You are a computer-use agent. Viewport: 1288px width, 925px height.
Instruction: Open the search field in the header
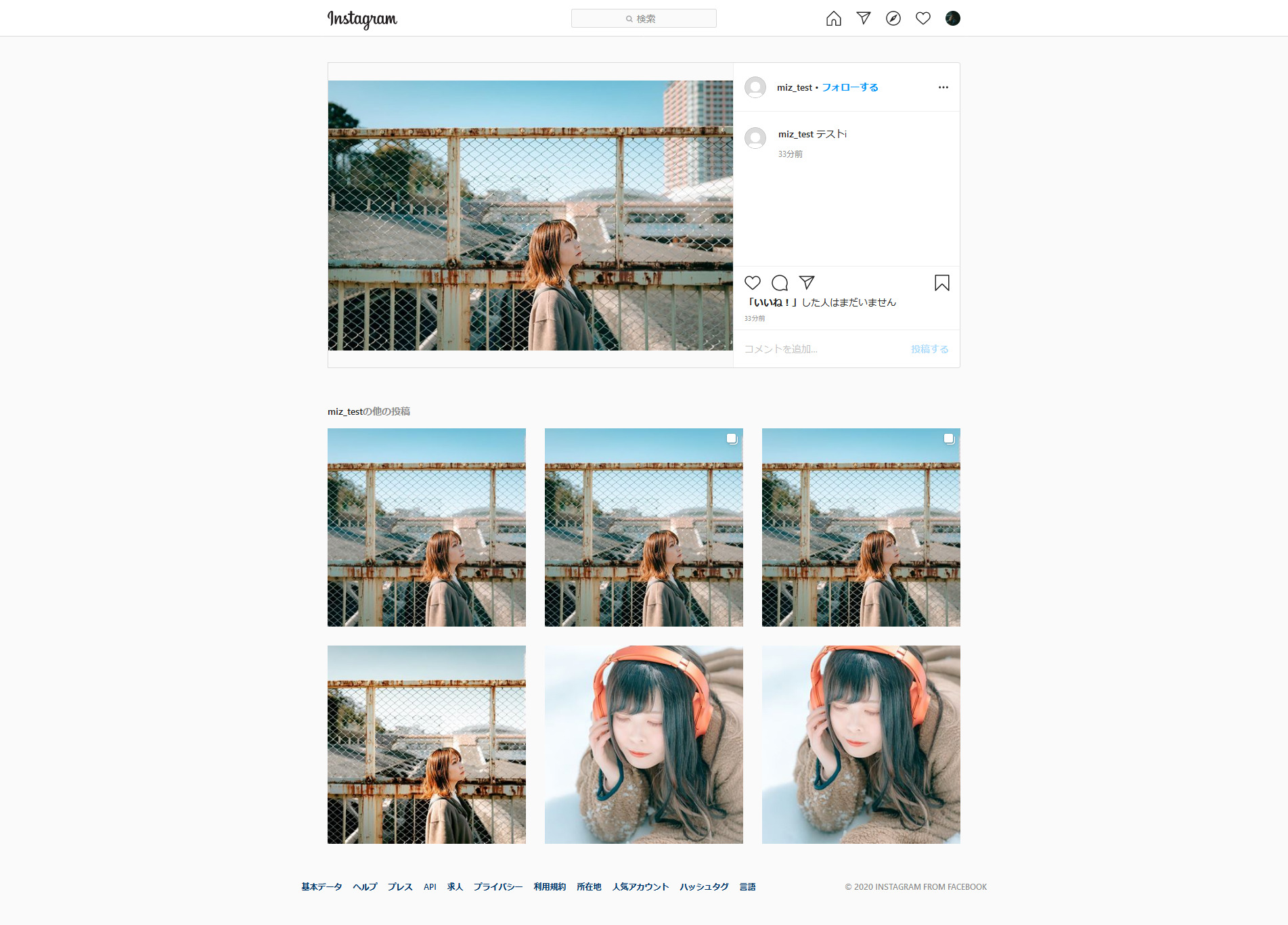tap(644, 18)
